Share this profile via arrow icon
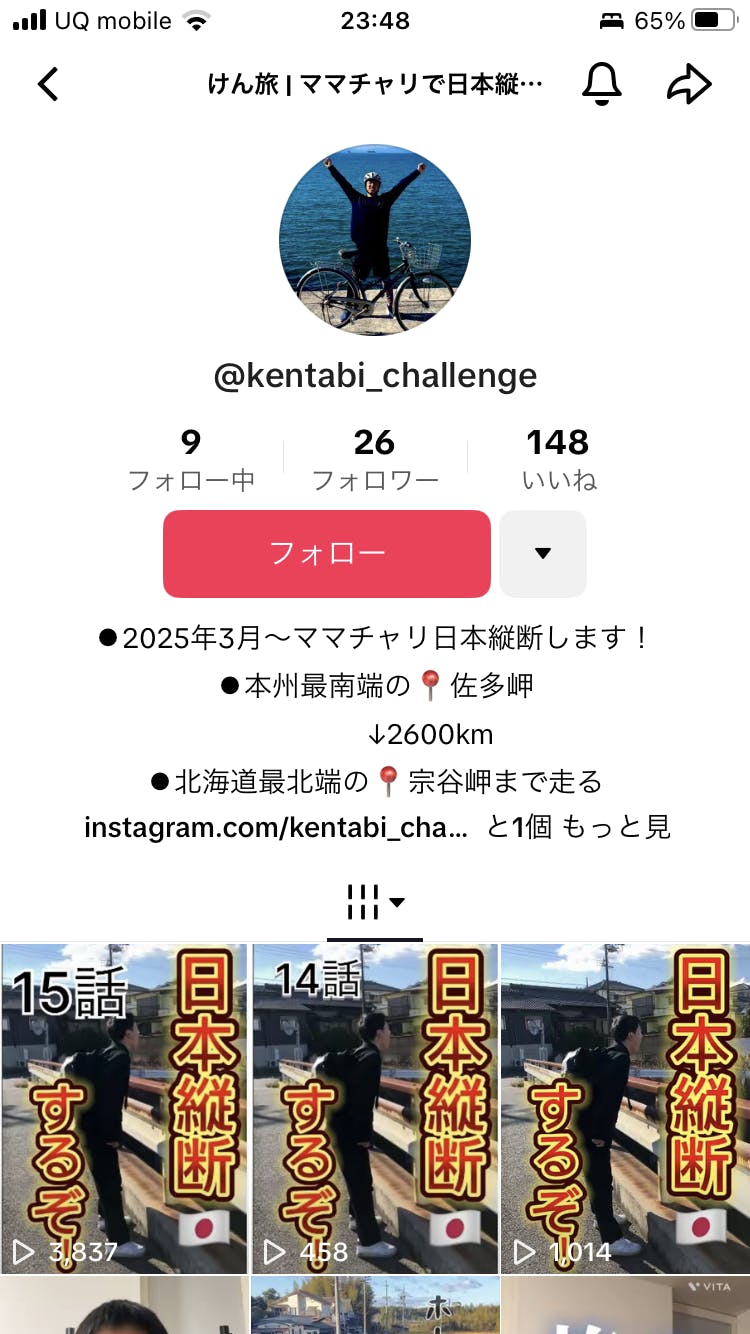Viewport: 750px width, 1334px height. coord(689,85)
